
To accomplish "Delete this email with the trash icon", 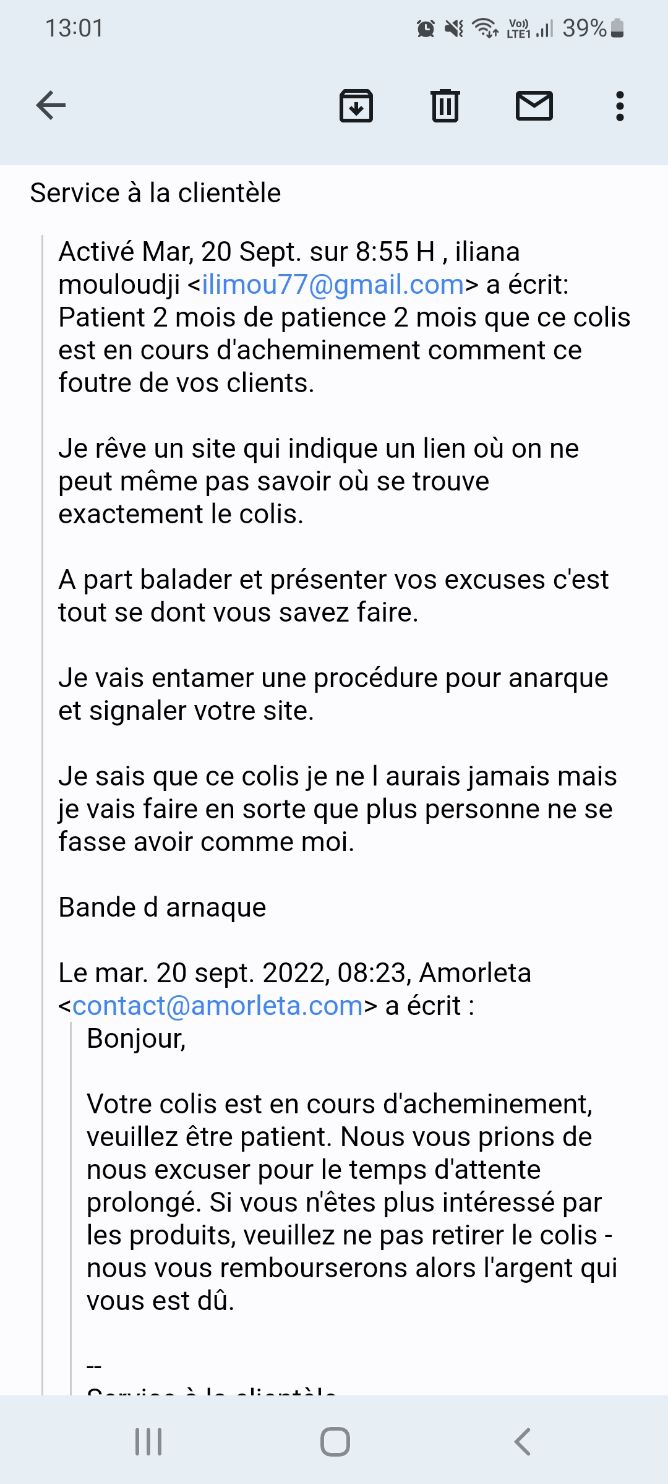I will pos(445,105).
